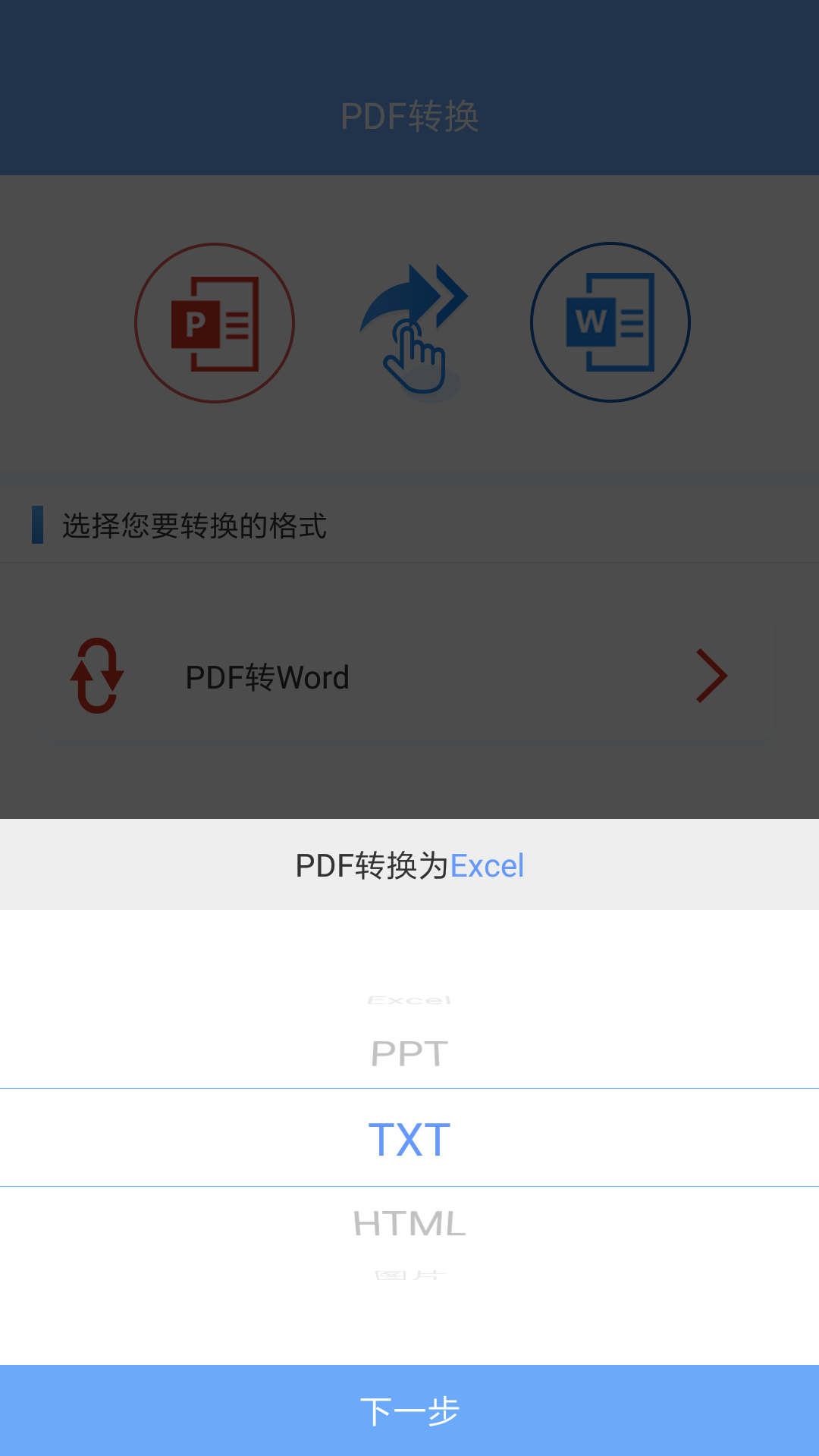The image size is (819, 1456).
Task: Pick the Excel option in the wheel
Action: tap(409, 1000)
